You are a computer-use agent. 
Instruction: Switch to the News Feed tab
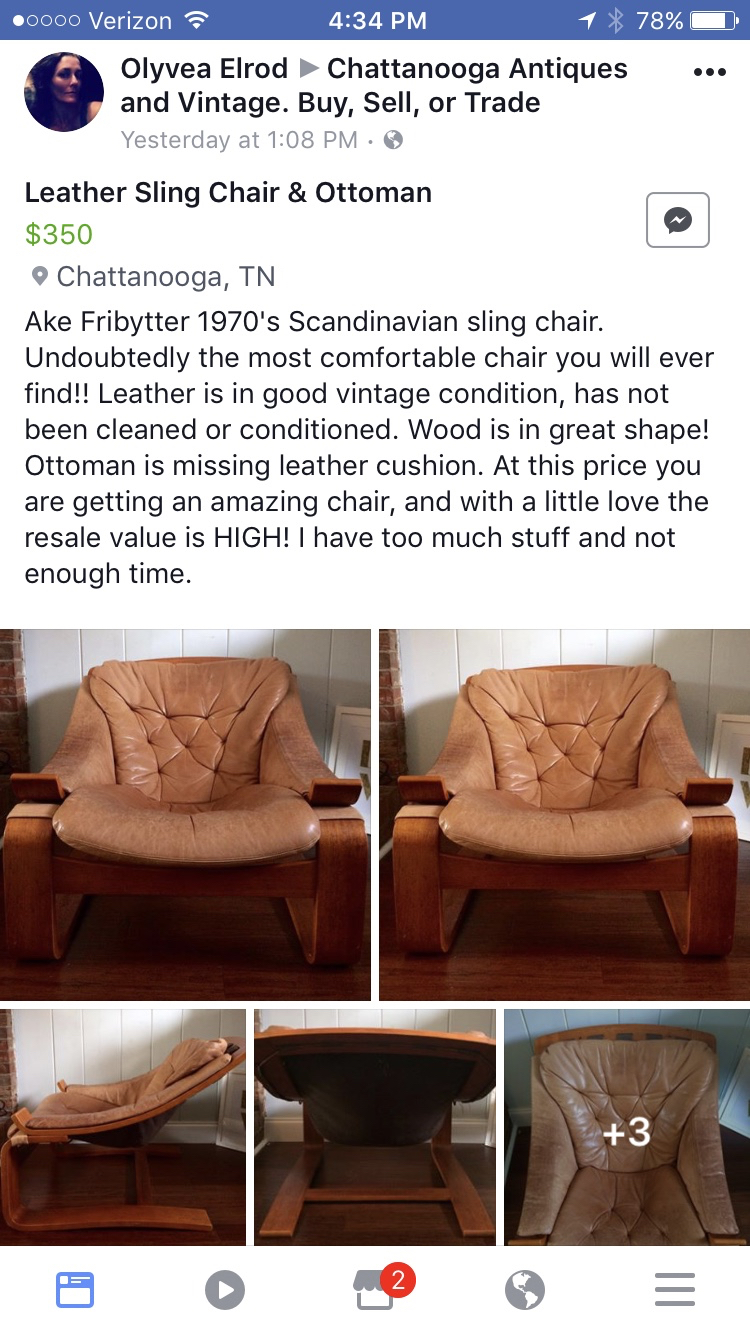[75, 1290]
